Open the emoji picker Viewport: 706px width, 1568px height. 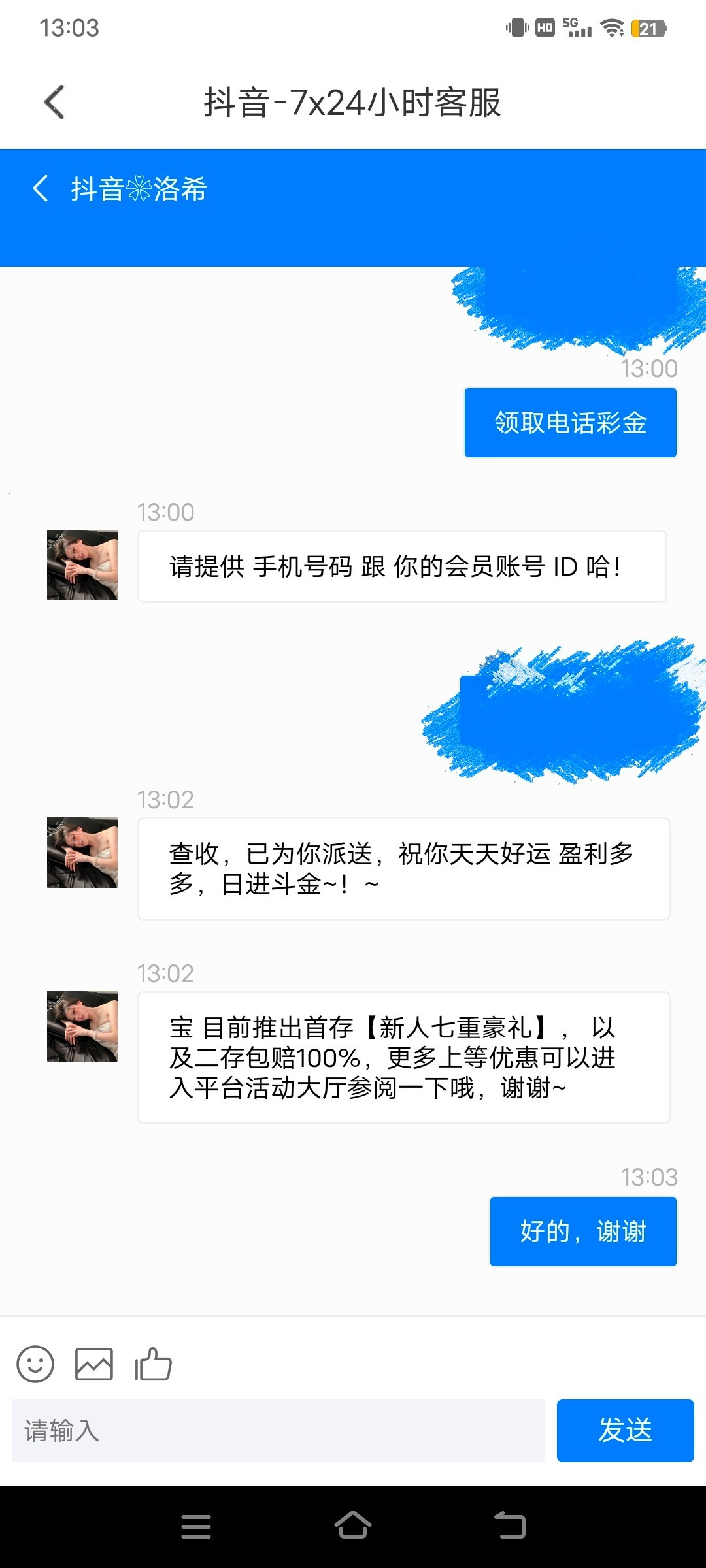tap(35, 1364)
